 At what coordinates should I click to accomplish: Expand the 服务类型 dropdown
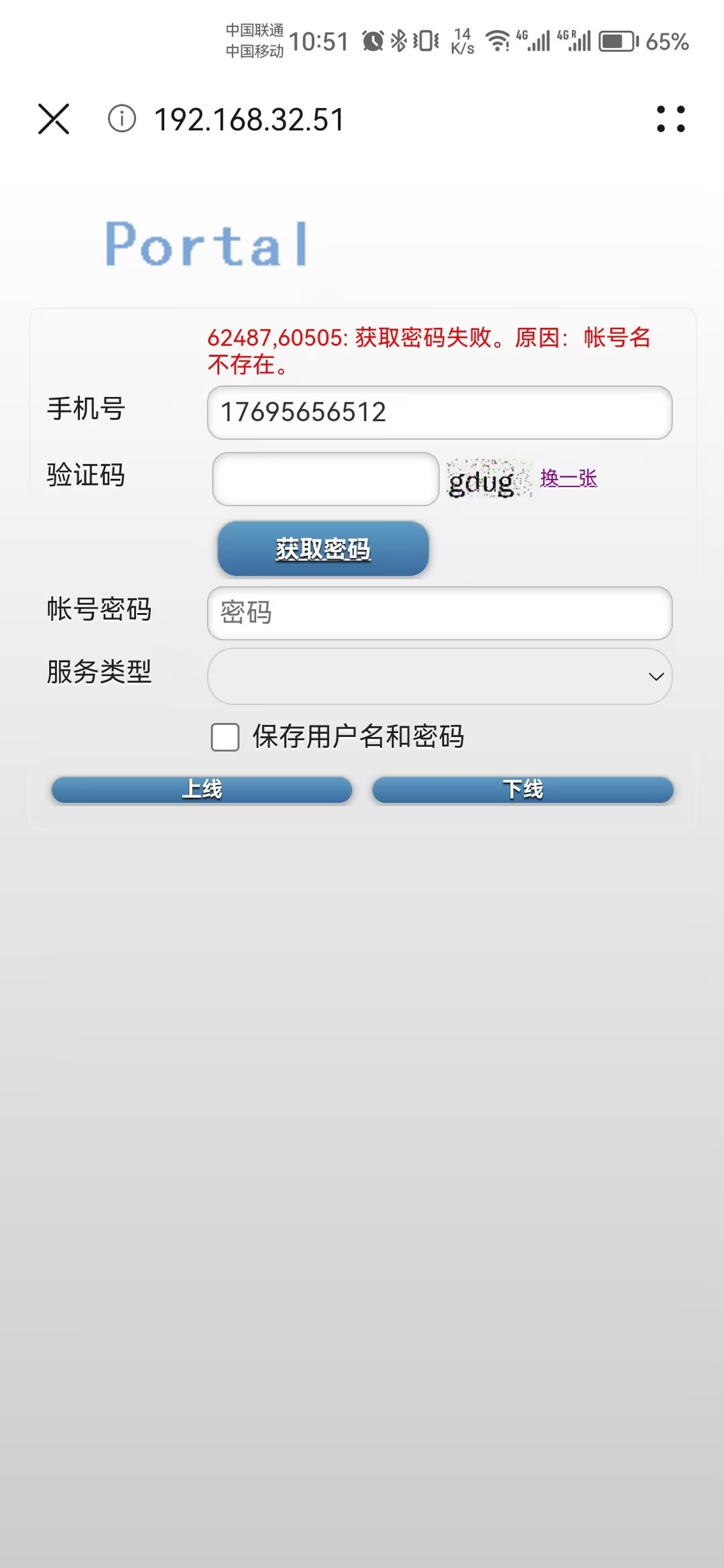439,676
